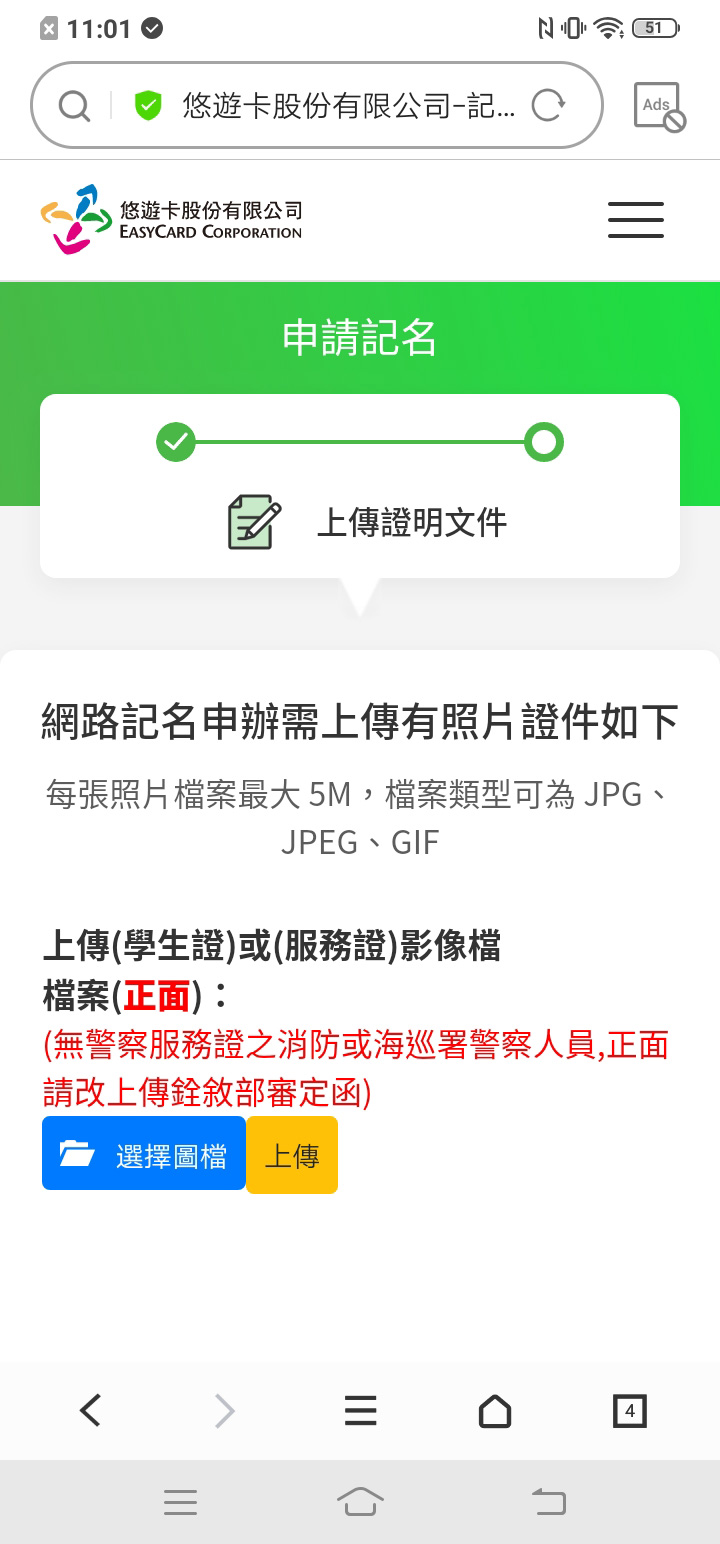This screenshot has height=1544, width=720.
Task: Open the ad blocker icon
Action: tap(659, 106)
